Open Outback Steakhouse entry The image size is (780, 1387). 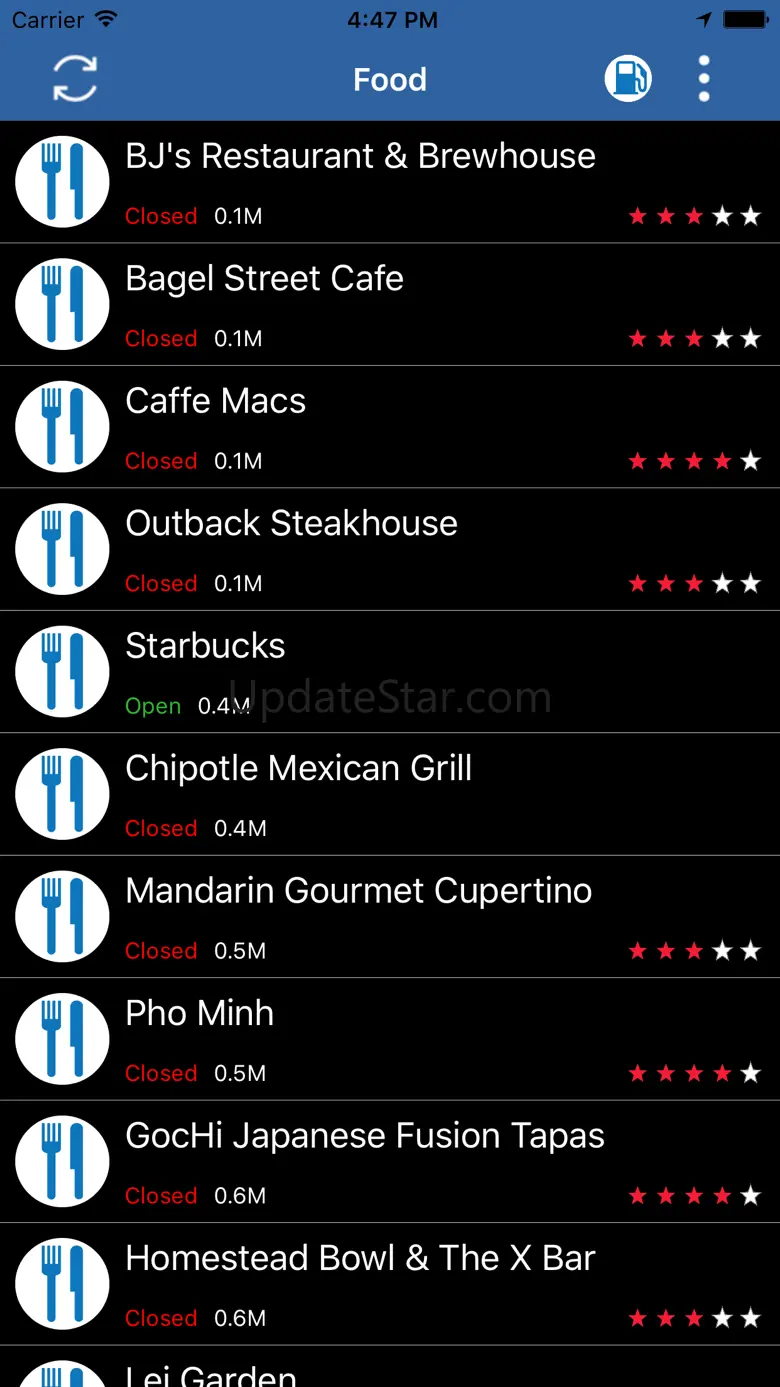(390, 549)
